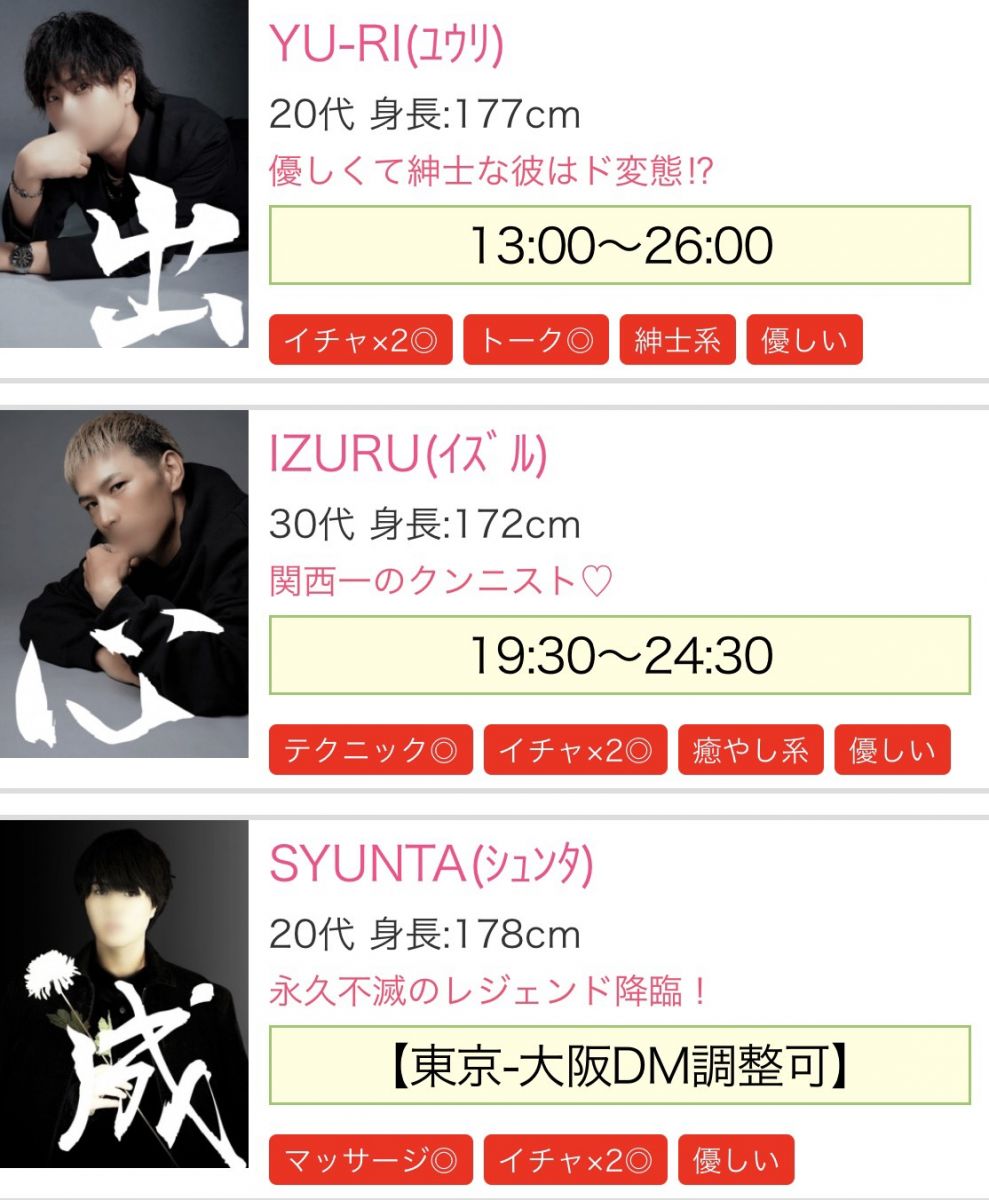Tap SYUNTA's 優しい tag
The width and height of the screenshot is (989, 1200).
click(735, 1160)
